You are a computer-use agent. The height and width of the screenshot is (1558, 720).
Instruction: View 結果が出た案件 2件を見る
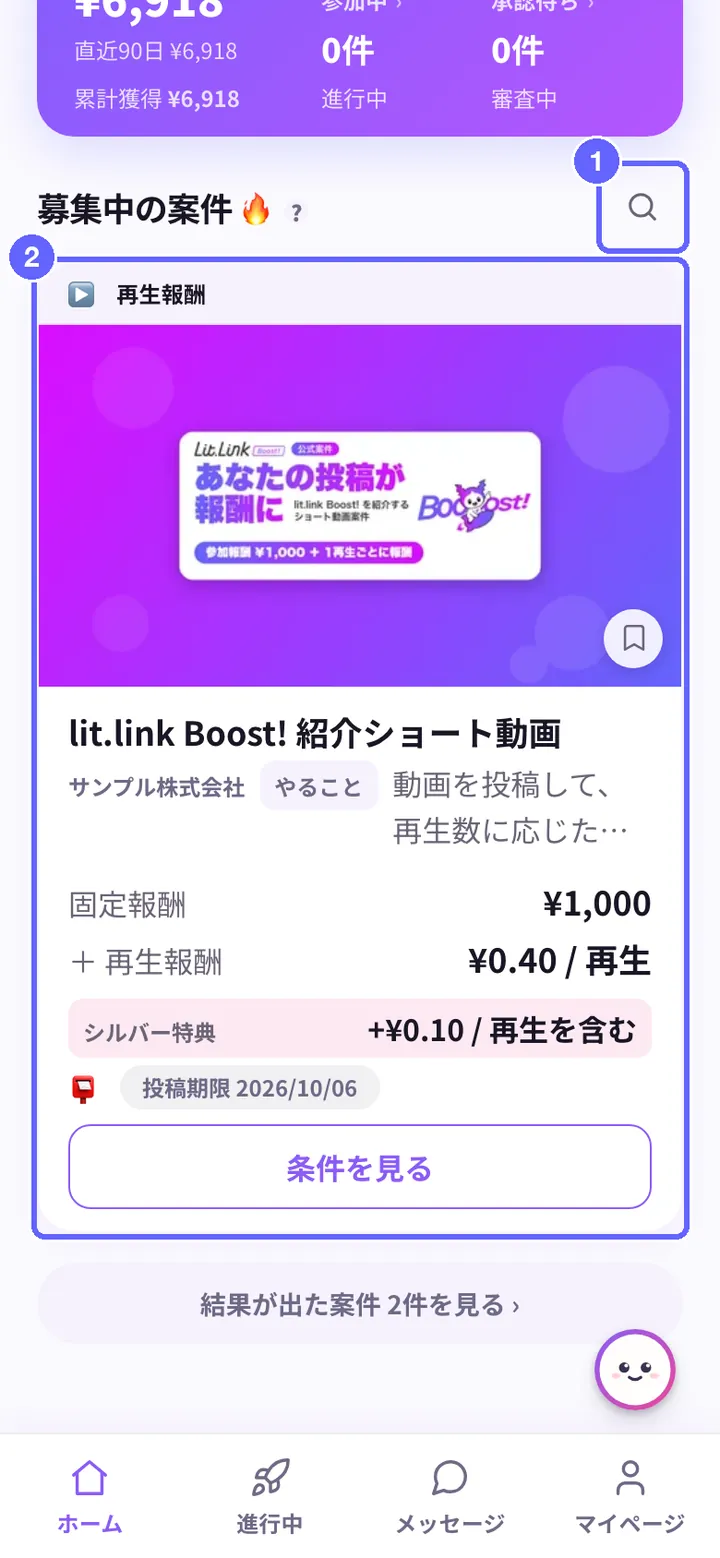pyautogui.click(x=360, y=1304)
